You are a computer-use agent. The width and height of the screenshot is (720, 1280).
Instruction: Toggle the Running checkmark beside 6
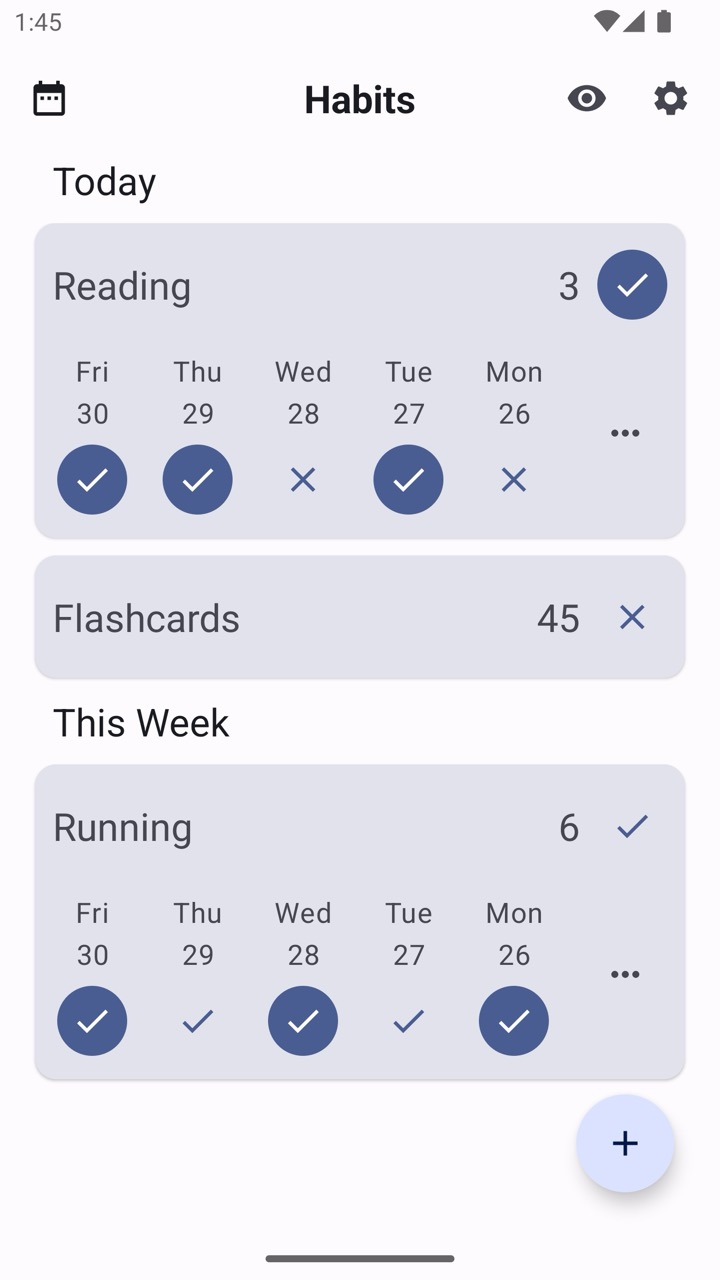pos(632,826)
